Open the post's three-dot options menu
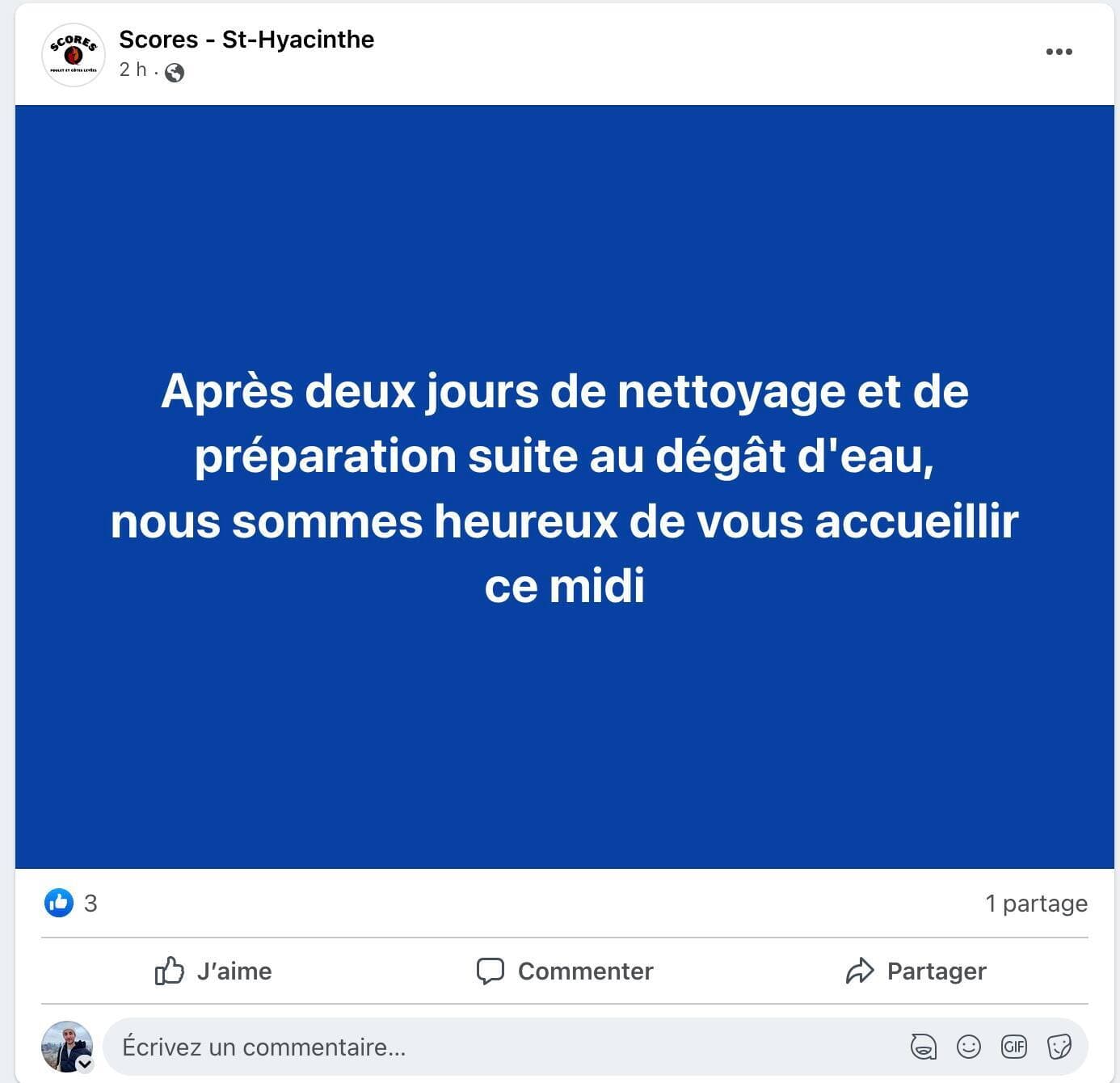 pos(1059,52)
